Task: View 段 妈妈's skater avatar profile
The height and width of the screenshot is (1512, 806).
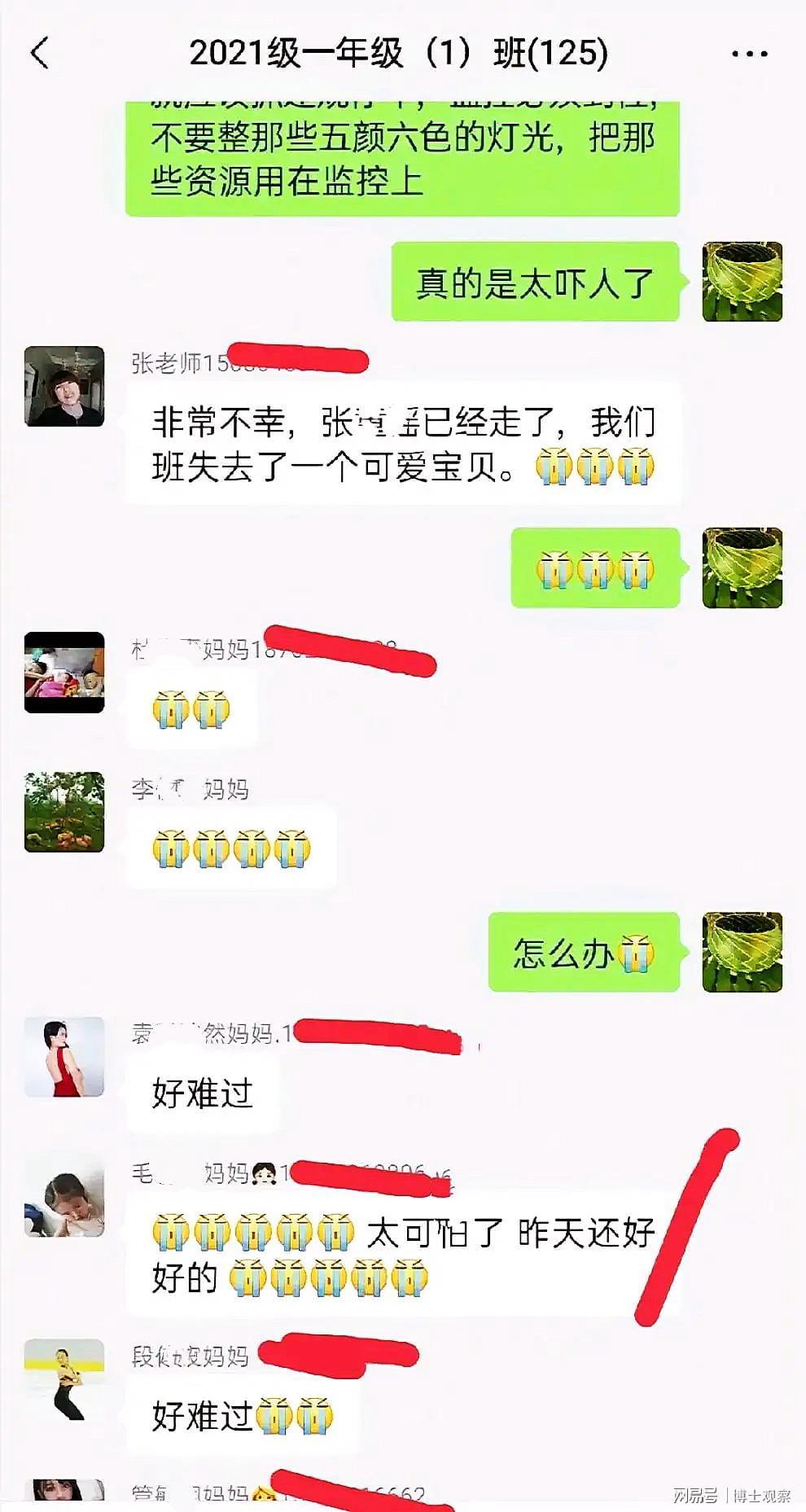Action: point(64,1379)
